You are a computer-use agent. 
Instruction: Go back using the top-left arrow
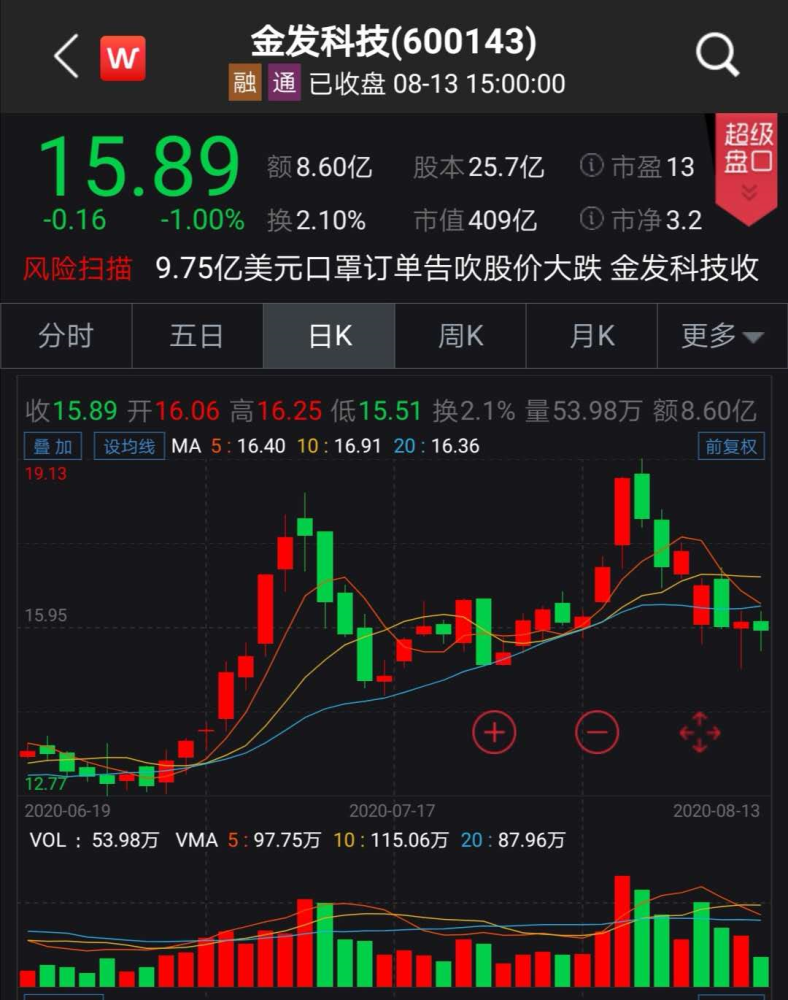pyautogui.click(x=66, y=57)
